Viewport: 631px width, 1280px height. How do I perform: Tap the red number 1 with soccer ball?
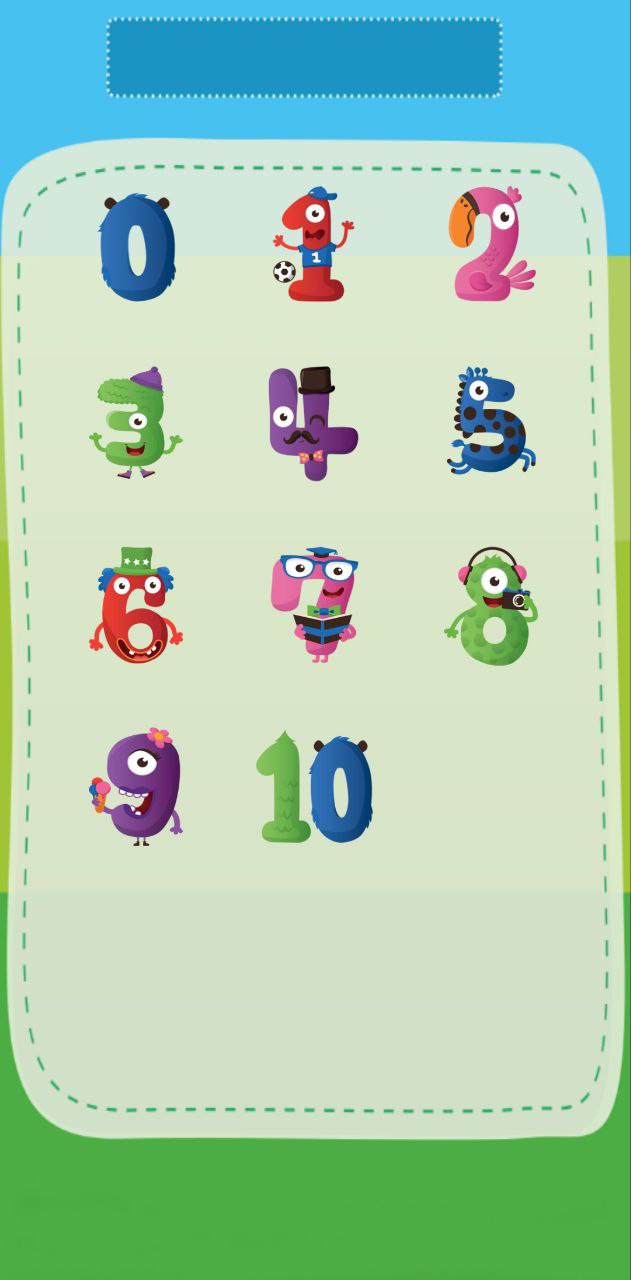(x=314, y=246)
